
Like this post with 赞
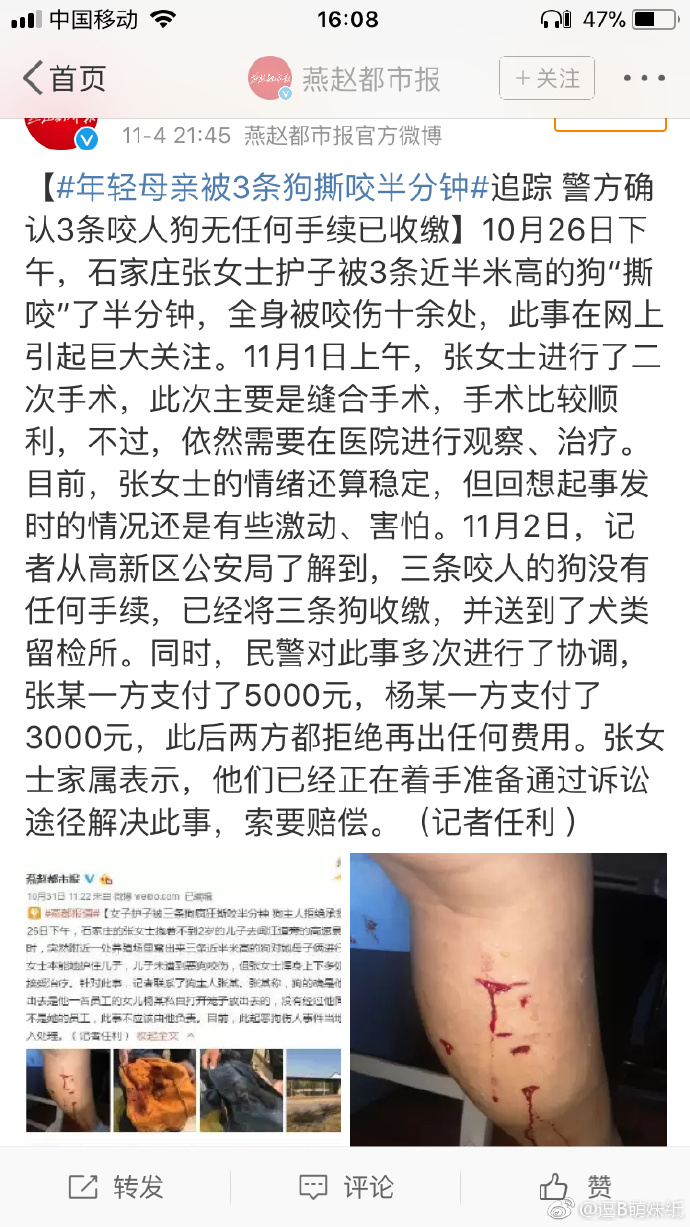tap(575, 1186)
